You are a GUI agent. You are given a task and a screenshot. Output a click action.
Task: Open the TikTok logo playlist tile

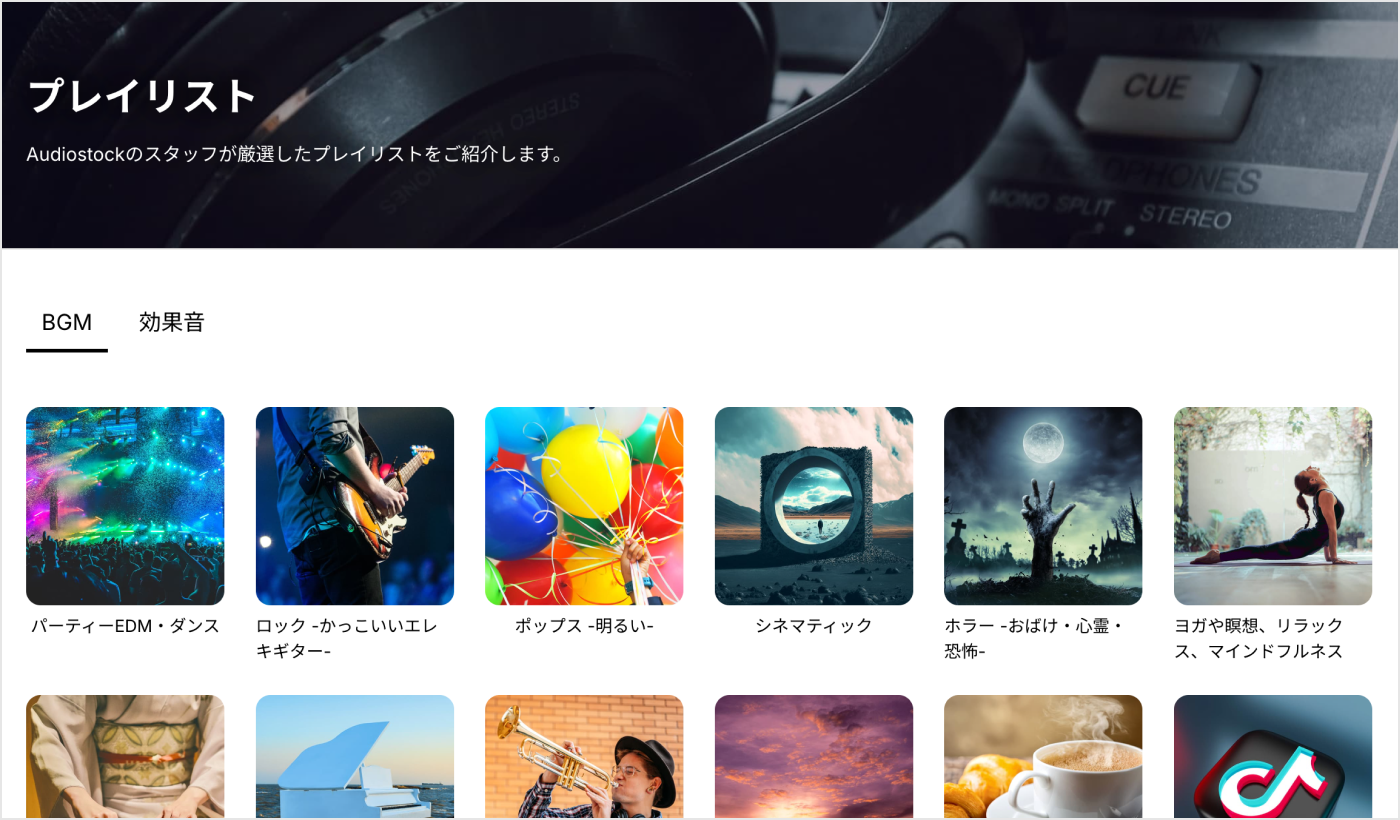[1273, 756]
